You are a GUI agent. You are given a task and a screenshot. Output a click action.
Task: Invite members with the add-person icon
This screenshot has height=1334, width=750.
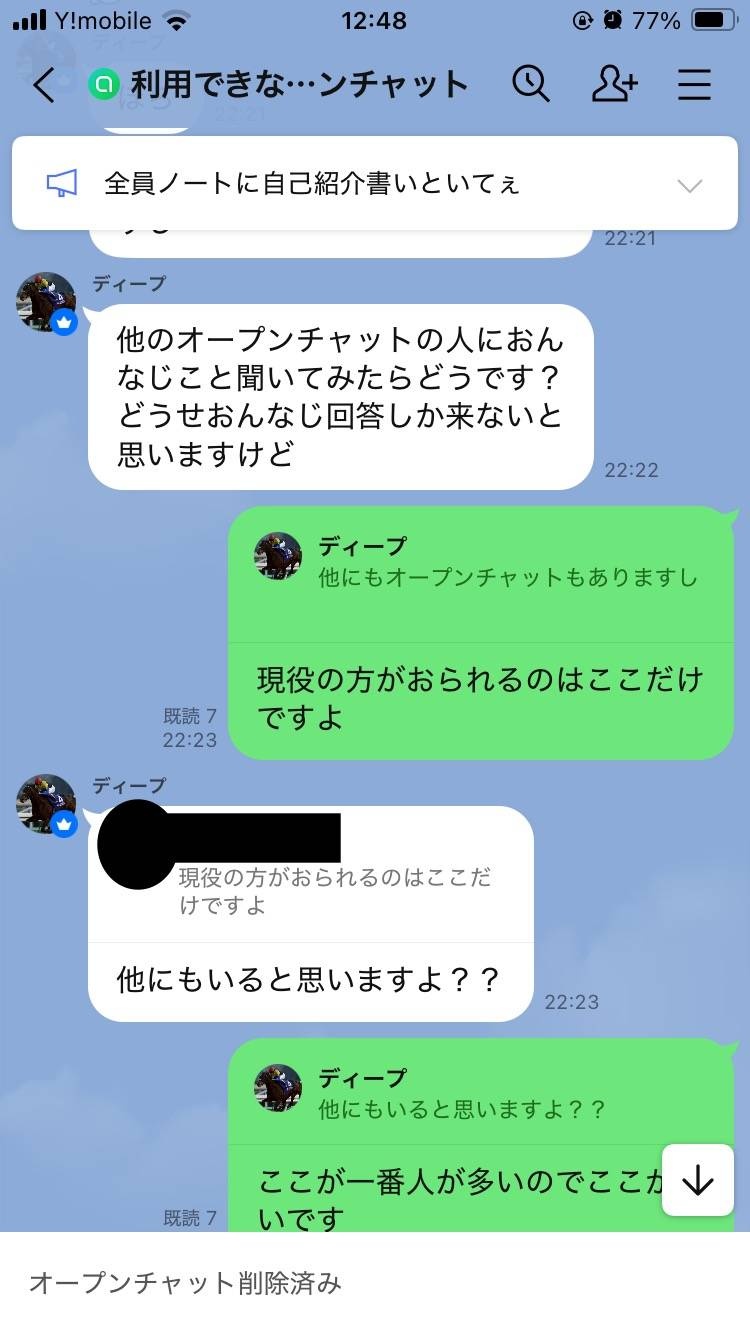[613, 85]
